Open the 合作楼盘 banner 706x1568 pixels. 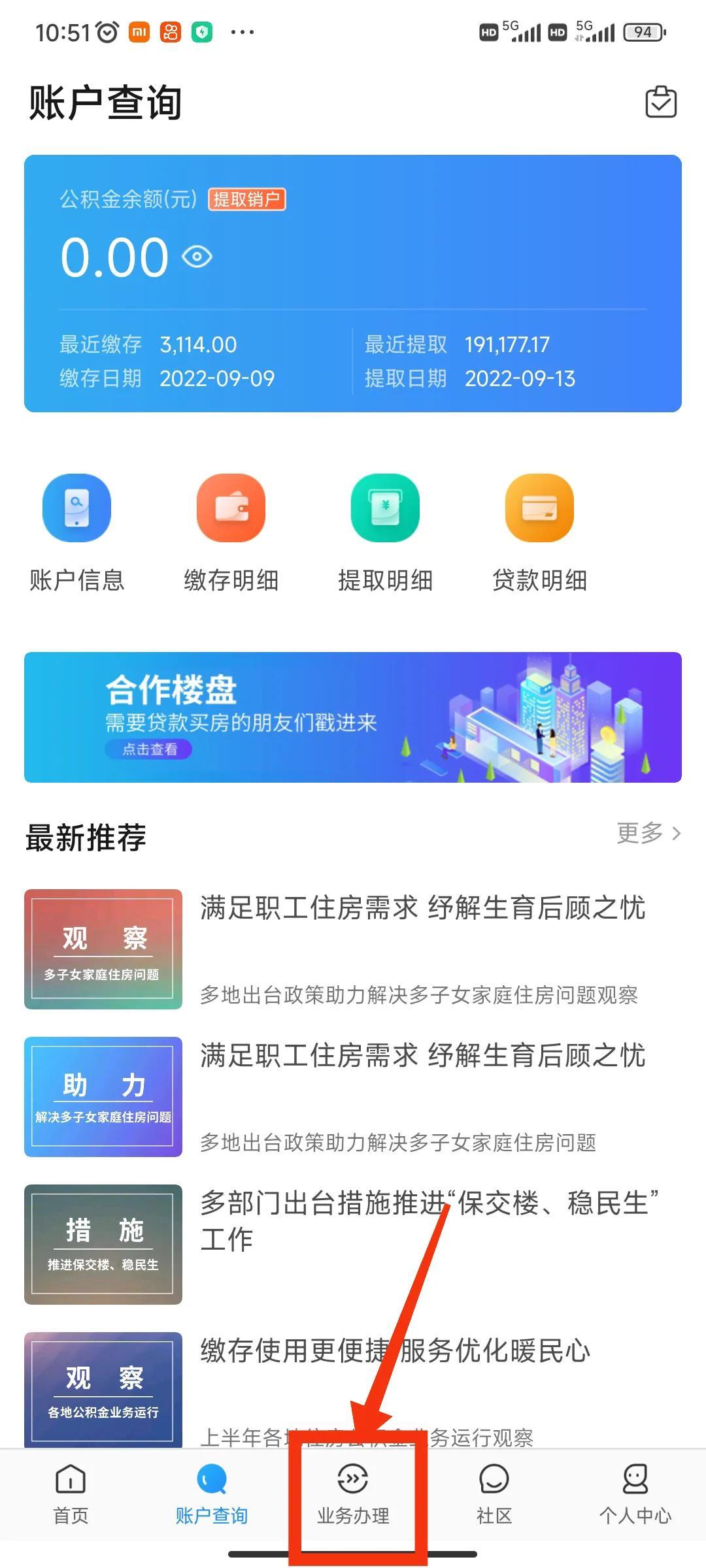point(353,717)
